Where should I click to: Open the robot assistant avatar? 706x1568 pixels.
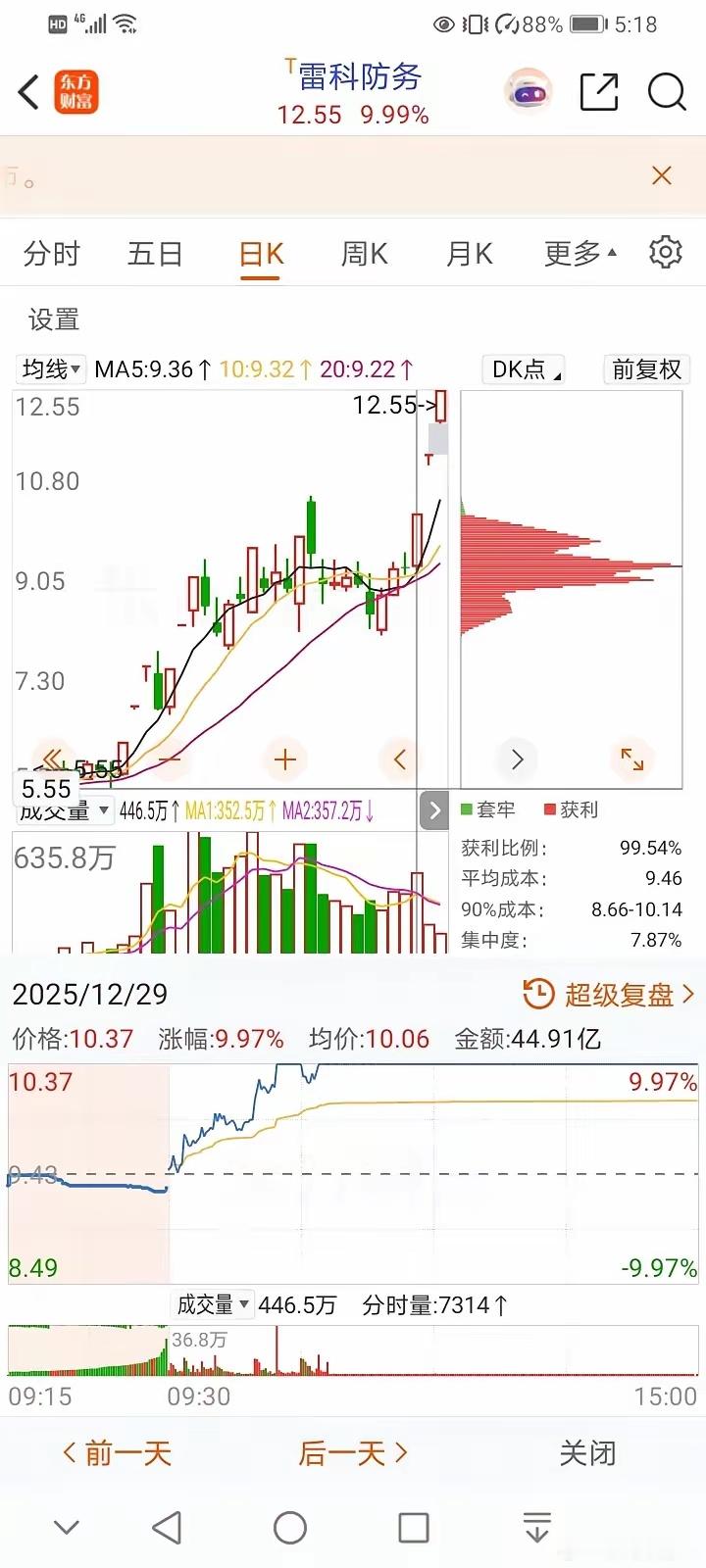click(x=529, y=93)
